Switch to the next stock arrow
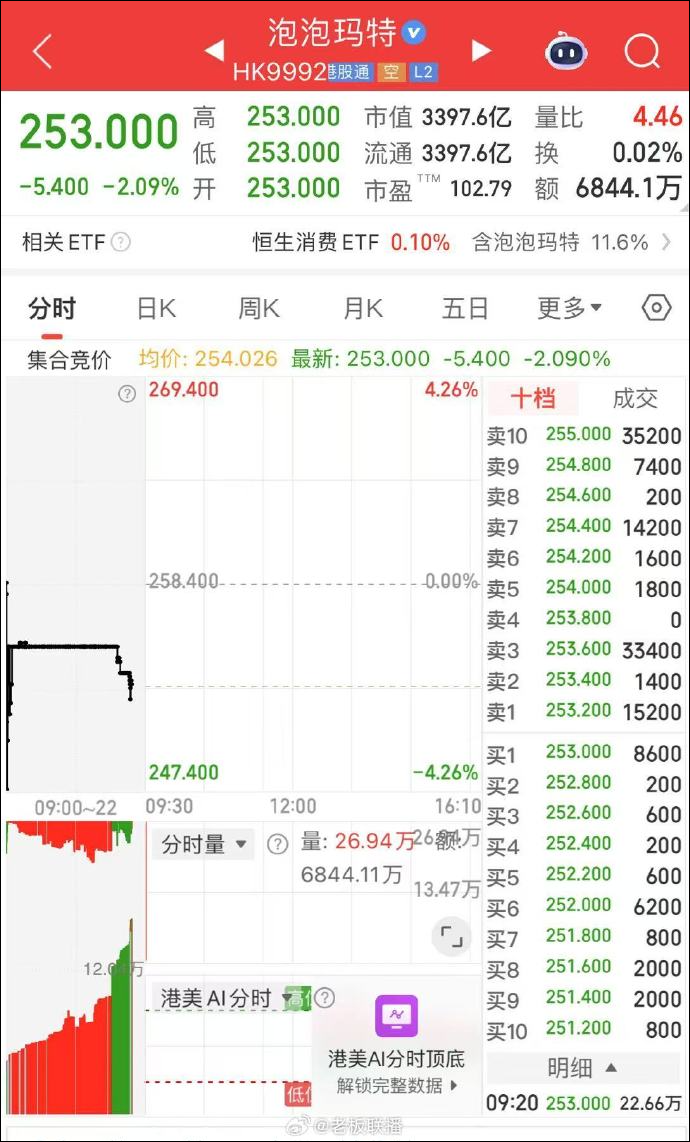Viewport: 690px width, 1142px height. (481, 50)
